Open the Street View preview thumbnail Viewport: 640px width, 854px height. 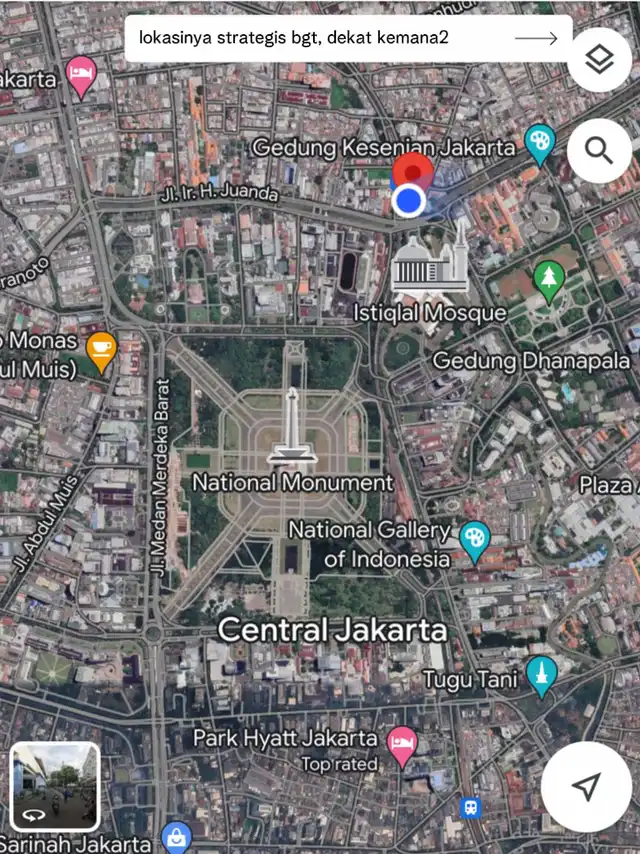[55, 786]
